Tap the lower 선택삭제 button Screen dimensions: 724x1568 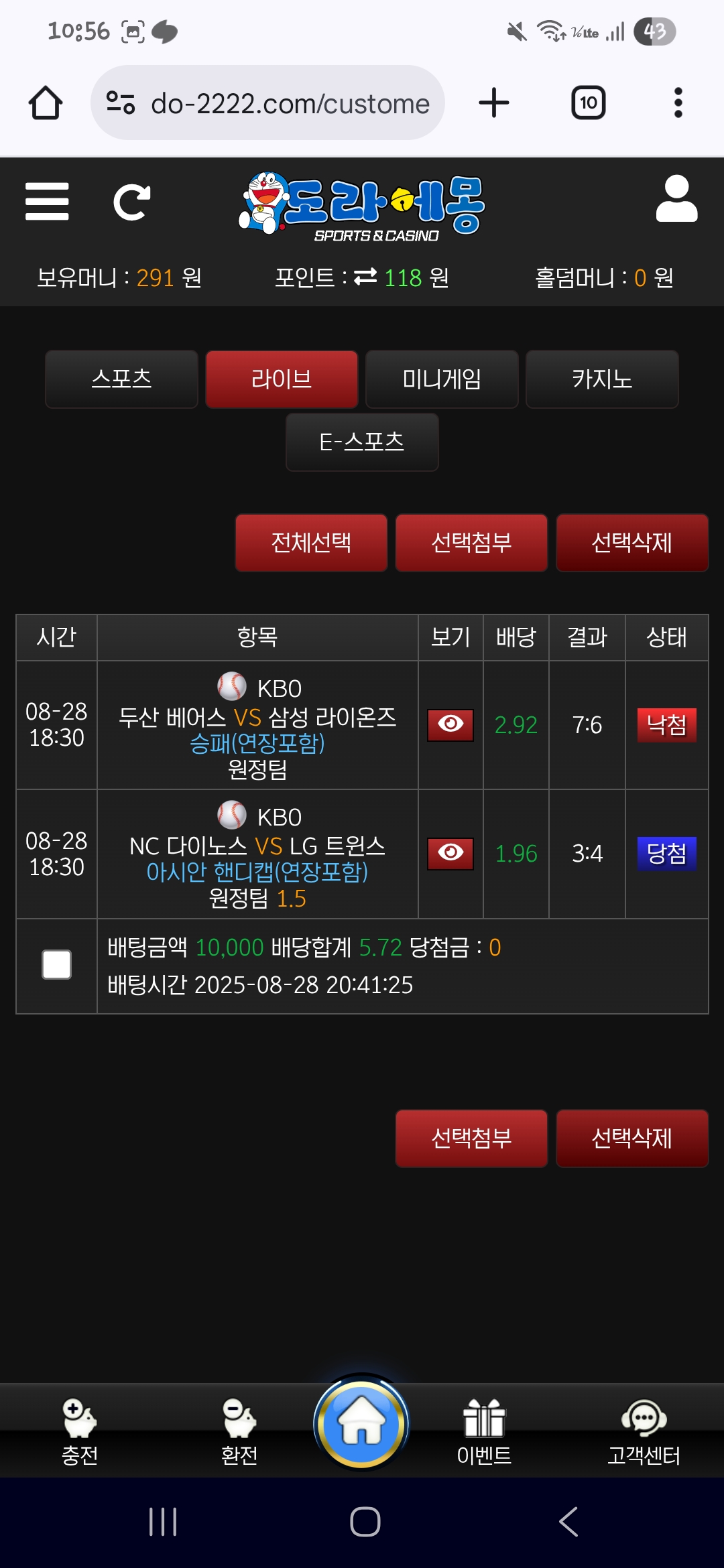[x=631, y=1138]
